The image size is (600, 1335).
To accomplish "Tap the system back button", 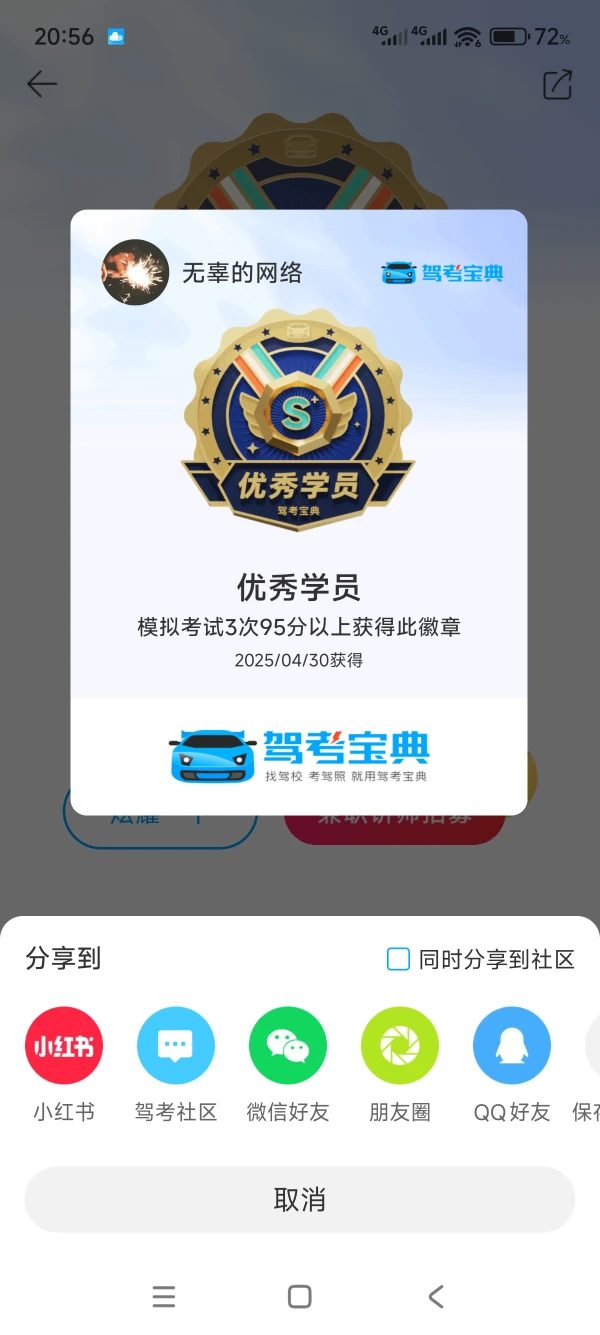I will 436,1297.
